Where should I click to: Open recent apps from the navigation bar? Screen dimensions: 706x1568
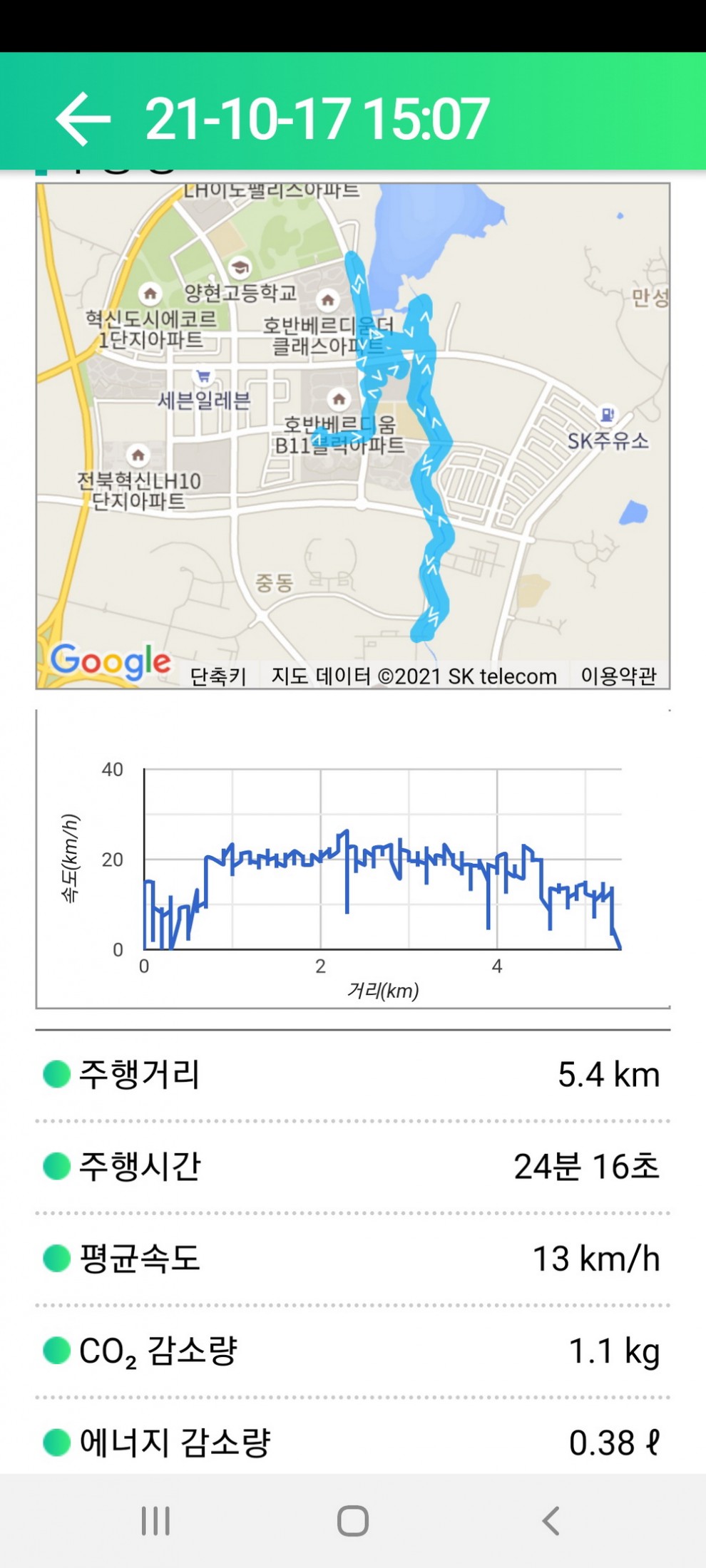[155, 1521]
